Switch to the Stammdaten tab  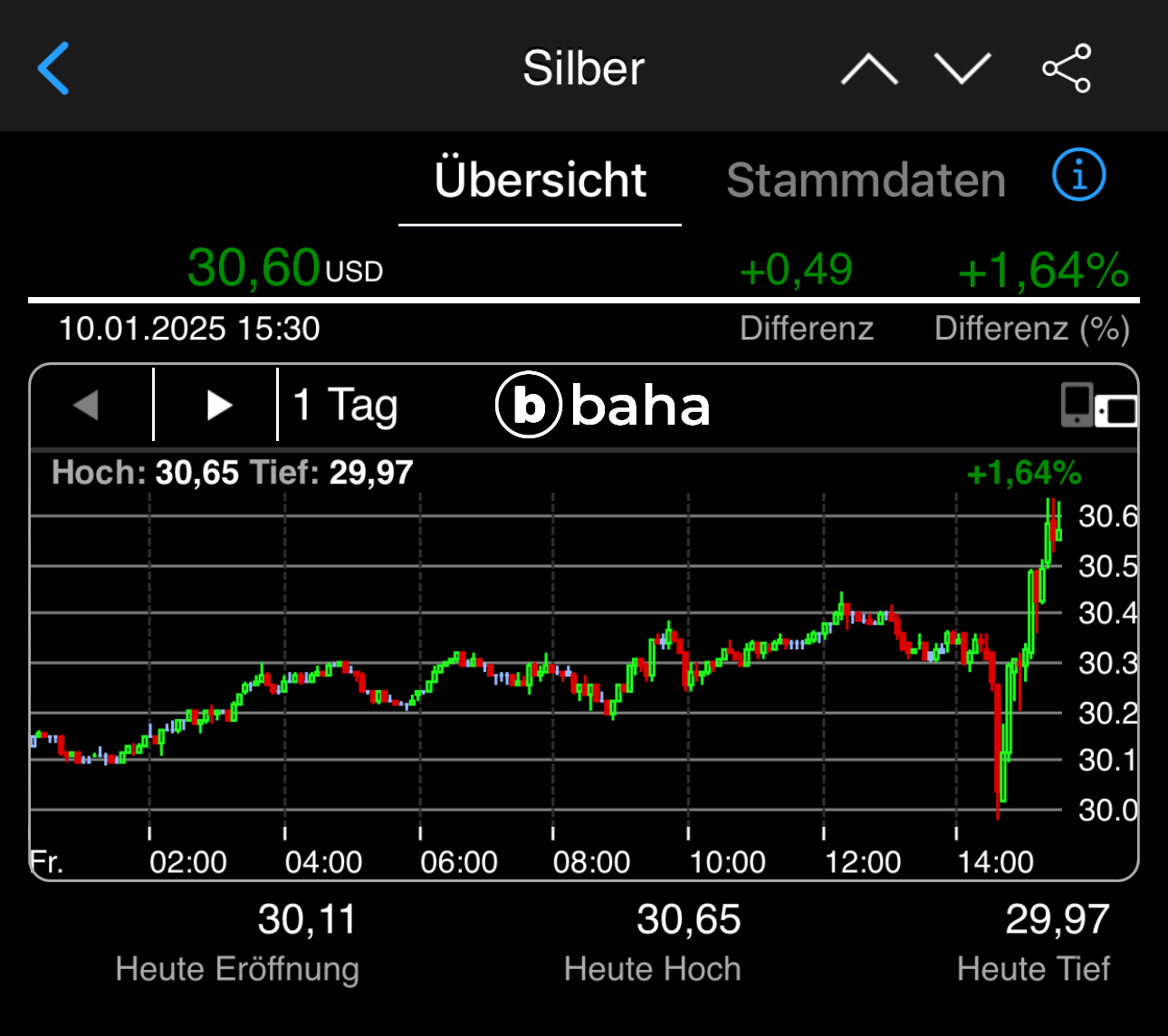click(x=866, y=180)
